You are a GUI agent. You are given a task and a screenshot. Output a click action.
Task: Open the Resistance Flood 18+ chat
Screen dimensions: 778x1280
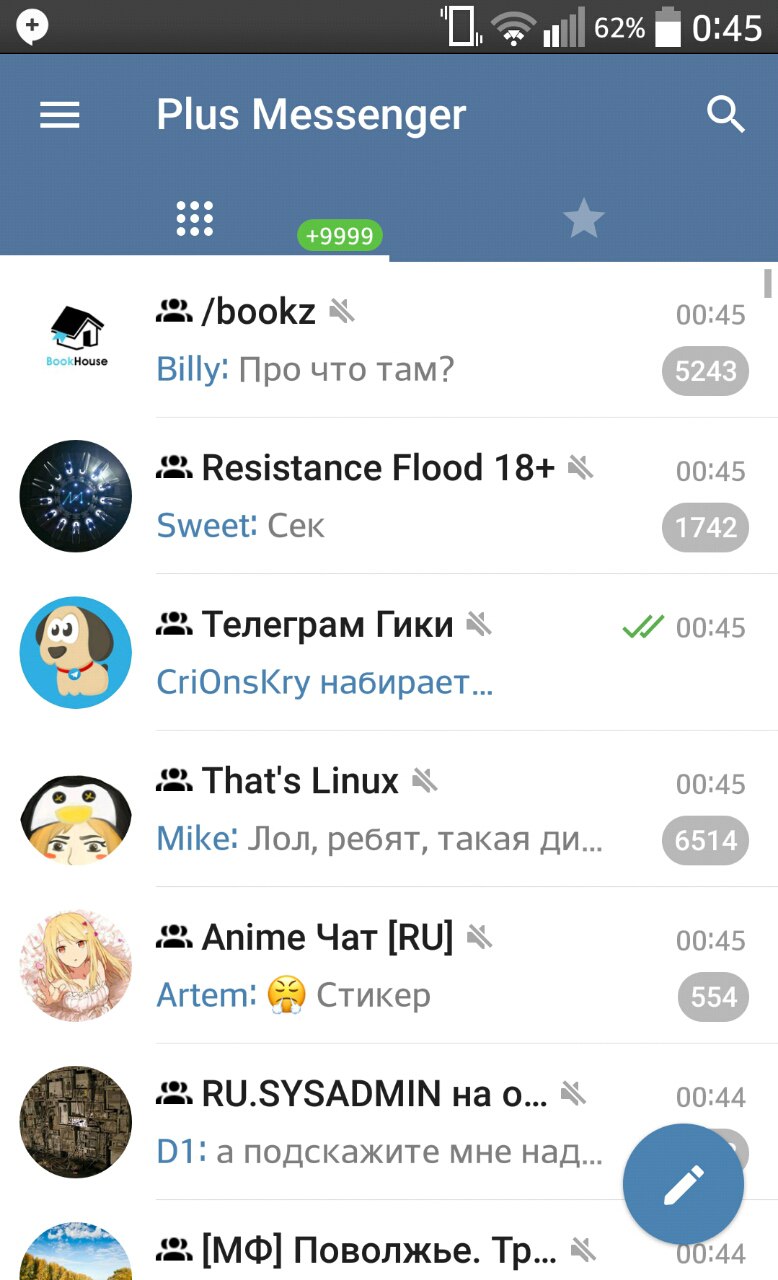click(x=400, y=496)
